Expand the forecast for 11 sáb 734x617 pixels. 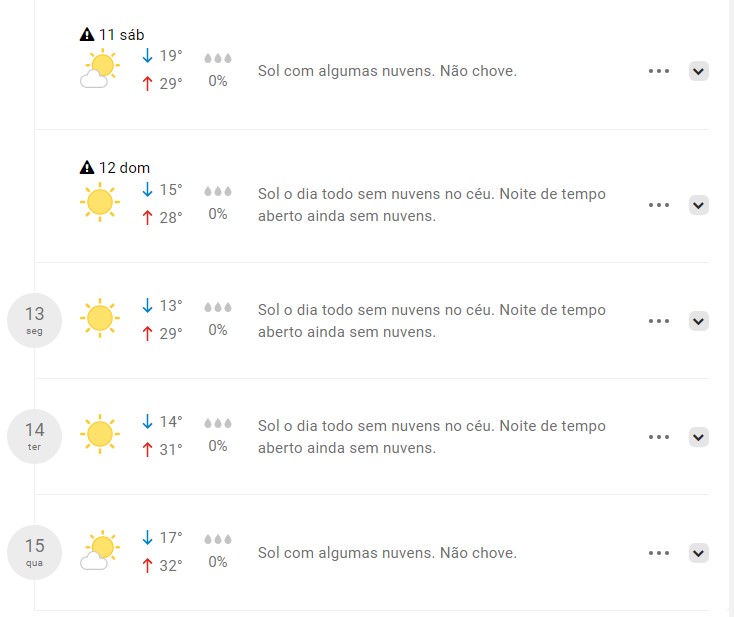pyautogui.click(x=699, y=71)
